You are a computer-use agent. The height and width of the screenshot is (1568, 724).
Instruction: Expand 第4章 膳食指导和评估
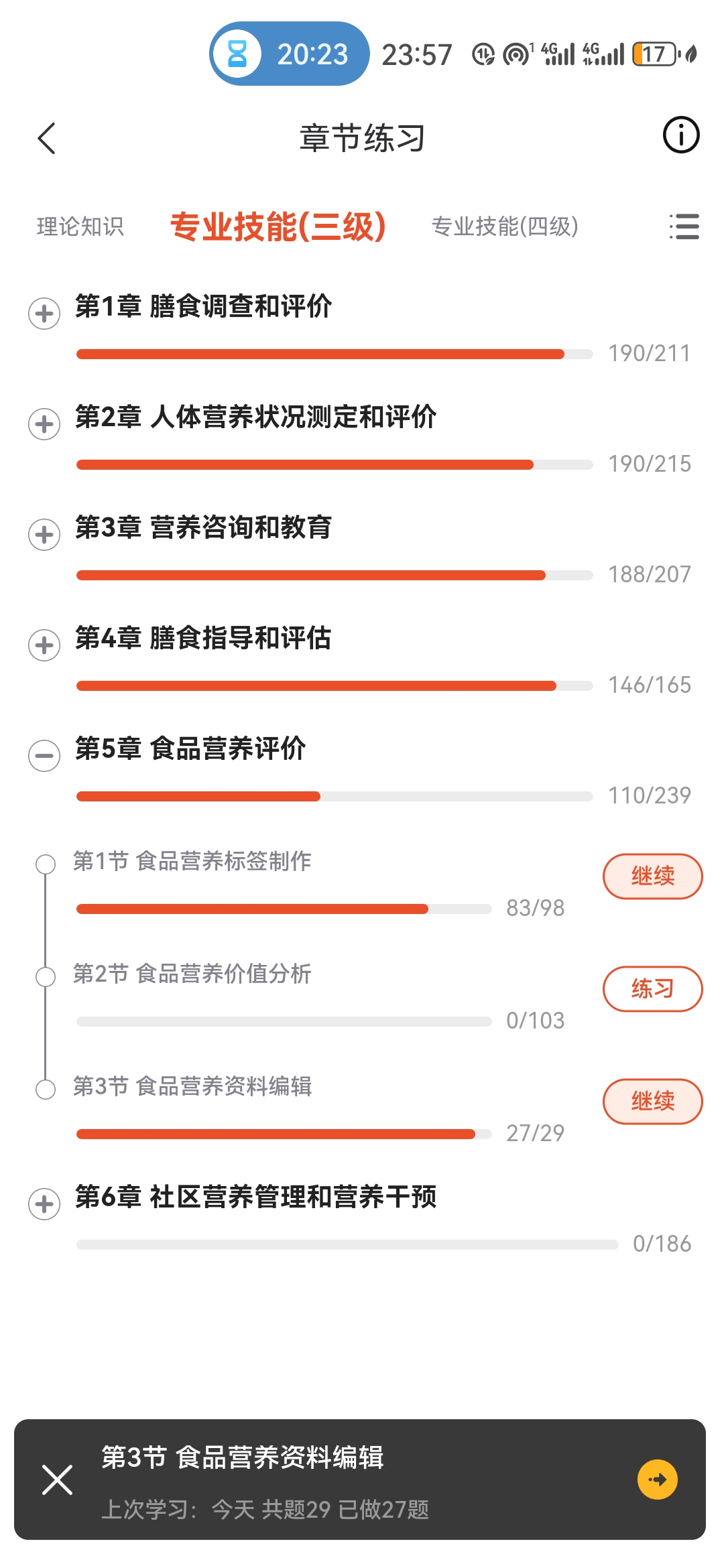pyautogui.click(x=44, y=645)
